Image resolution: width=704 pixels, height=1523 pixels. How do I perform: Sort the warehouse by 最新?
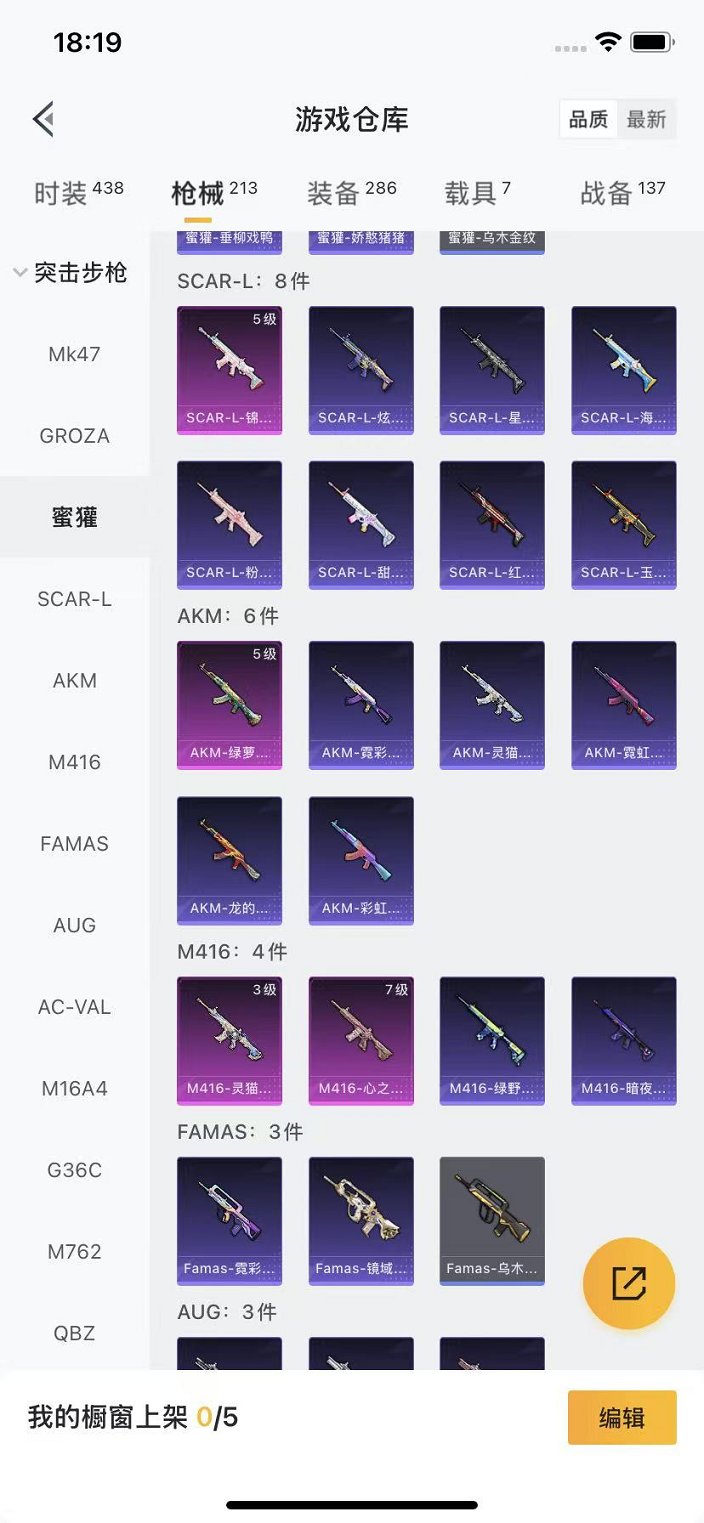click(646, 120)
